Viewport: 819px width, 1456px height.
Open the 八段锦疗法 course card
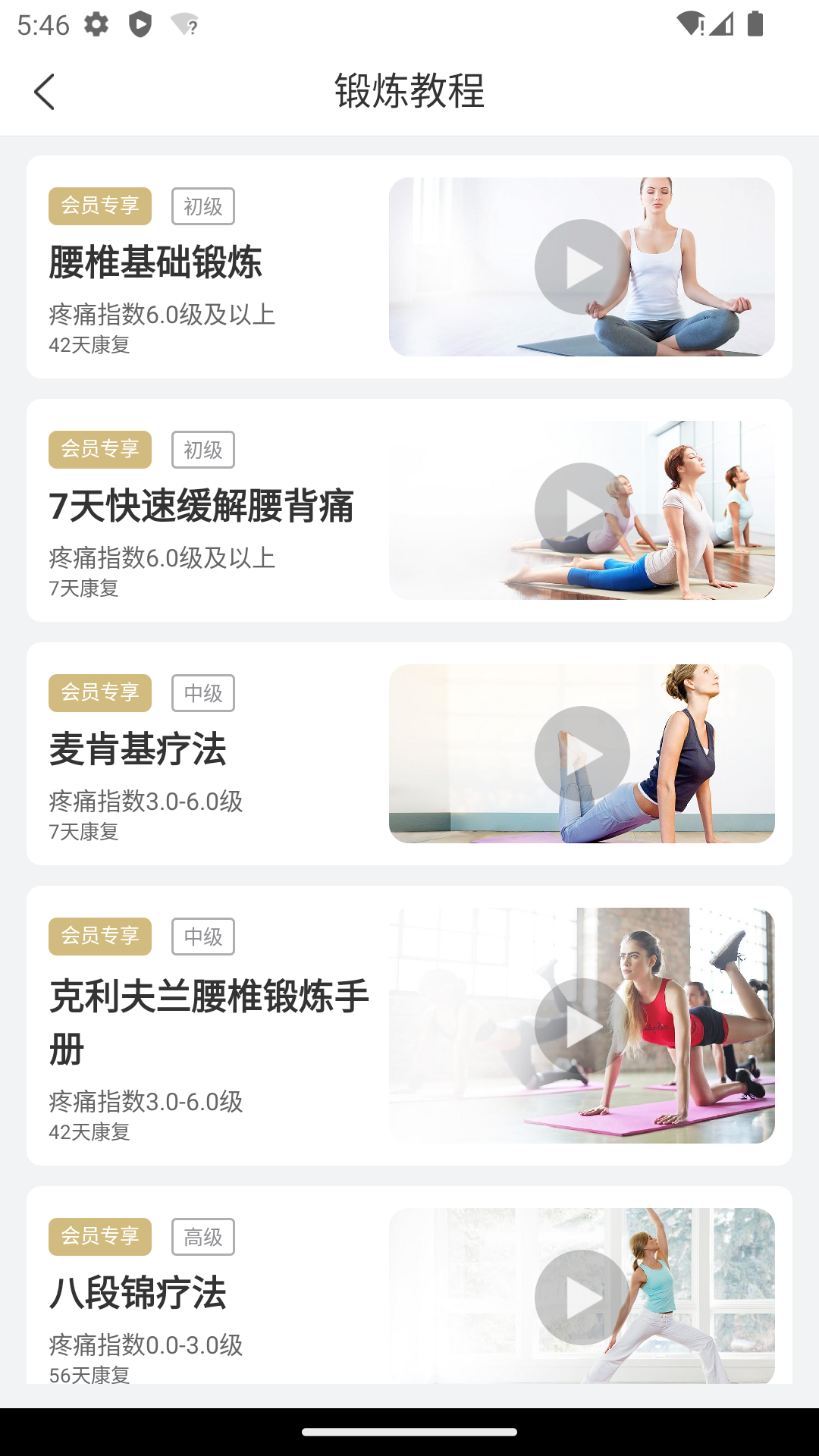click(x=409, y=1285)
